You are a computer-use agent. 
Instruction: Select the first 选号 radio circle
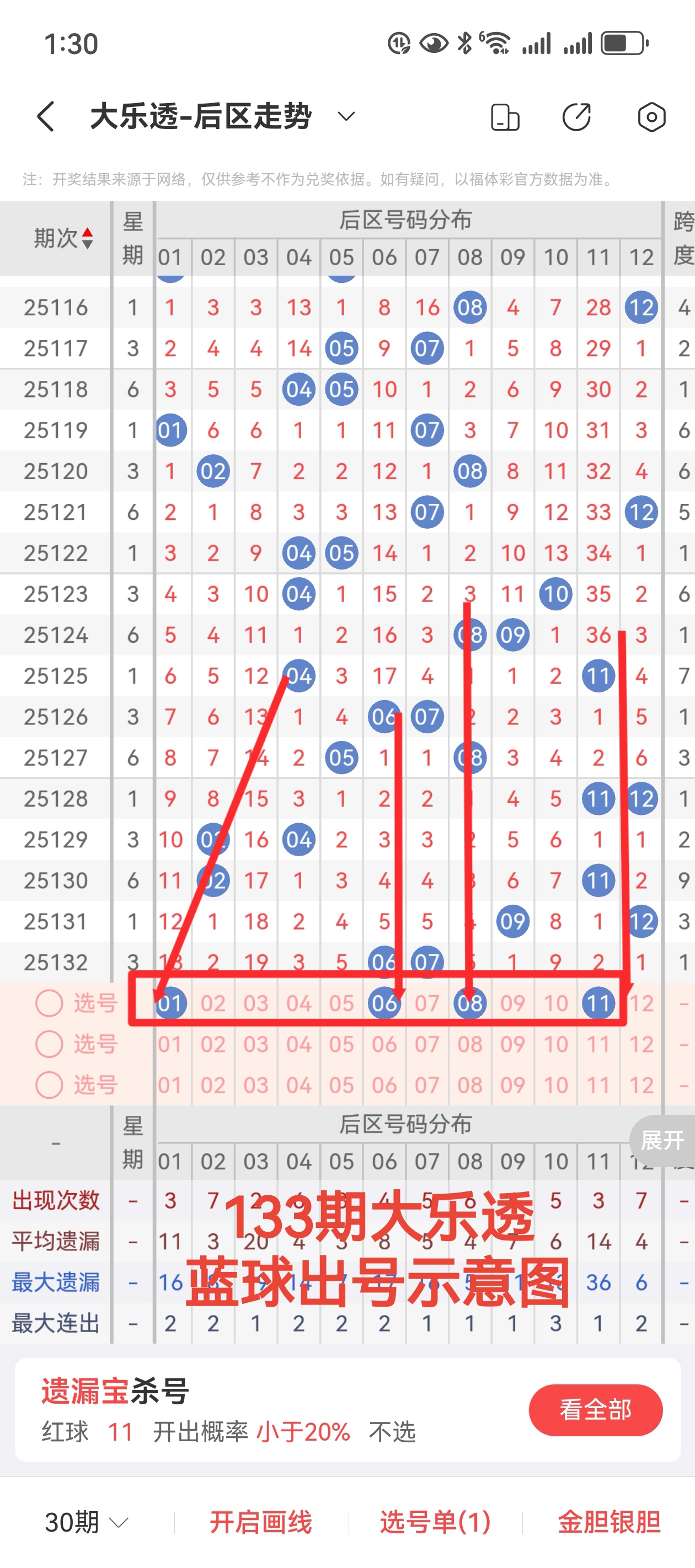click(49, 1003)
